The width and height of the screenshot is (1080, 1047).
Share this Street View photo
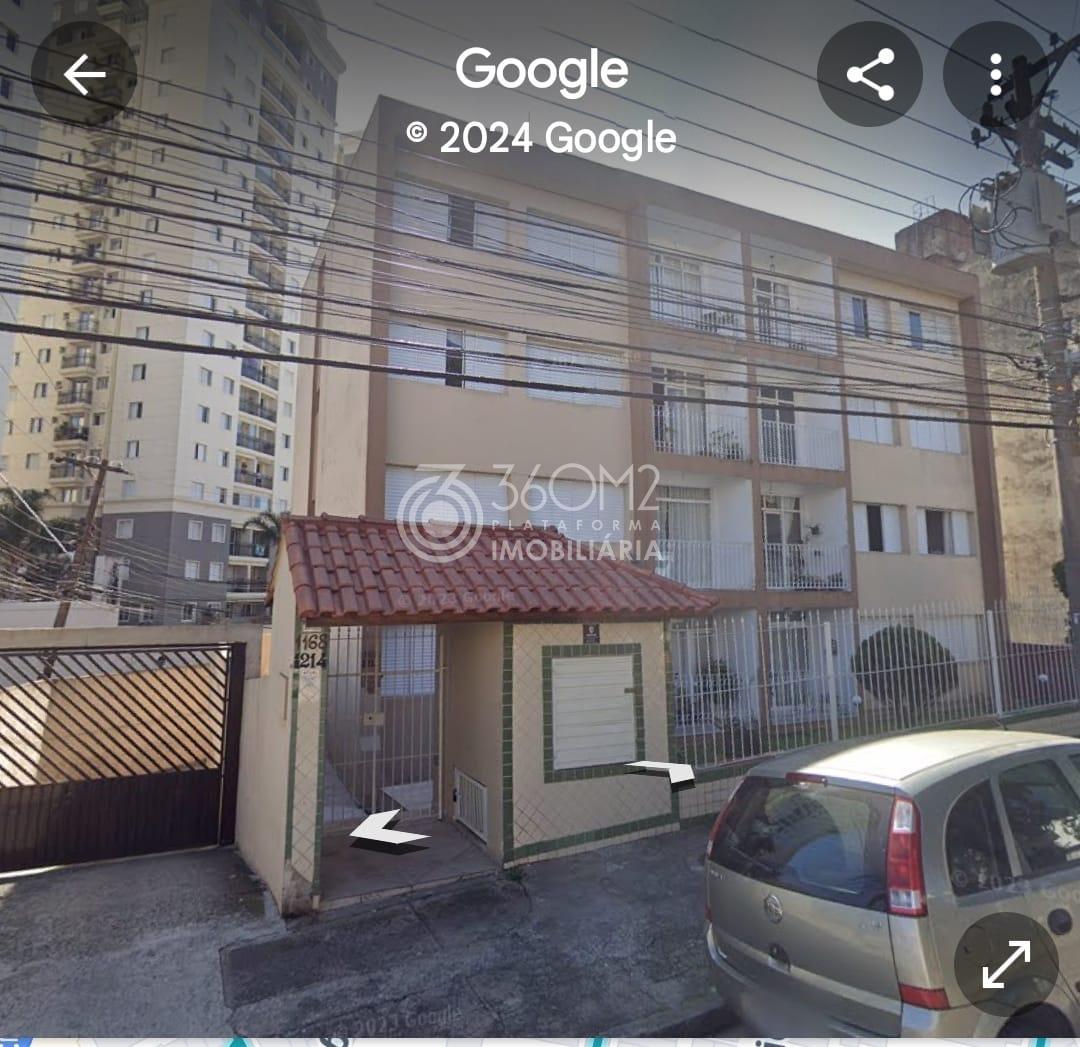click(x=870, y=74)
